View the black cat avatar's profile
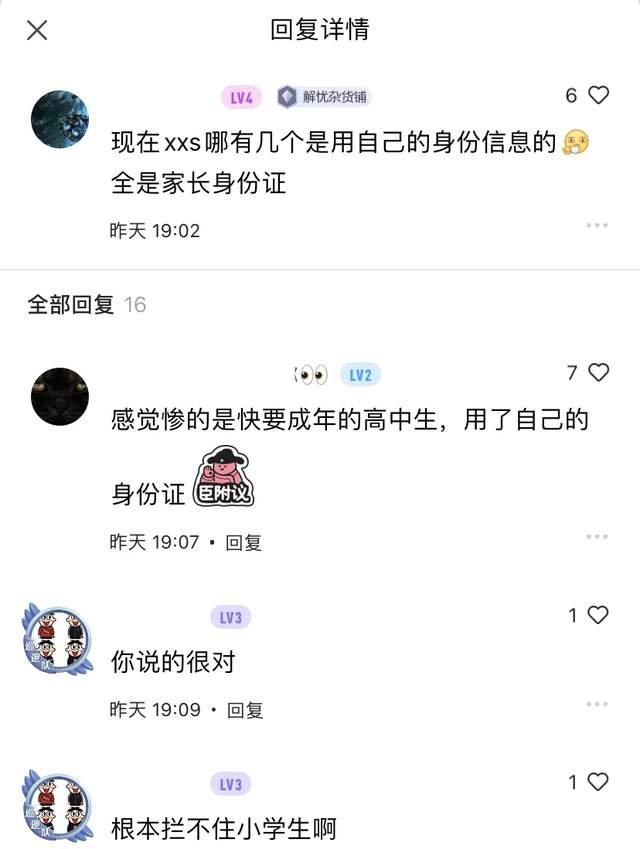The image size is (640, 849). 60,396
